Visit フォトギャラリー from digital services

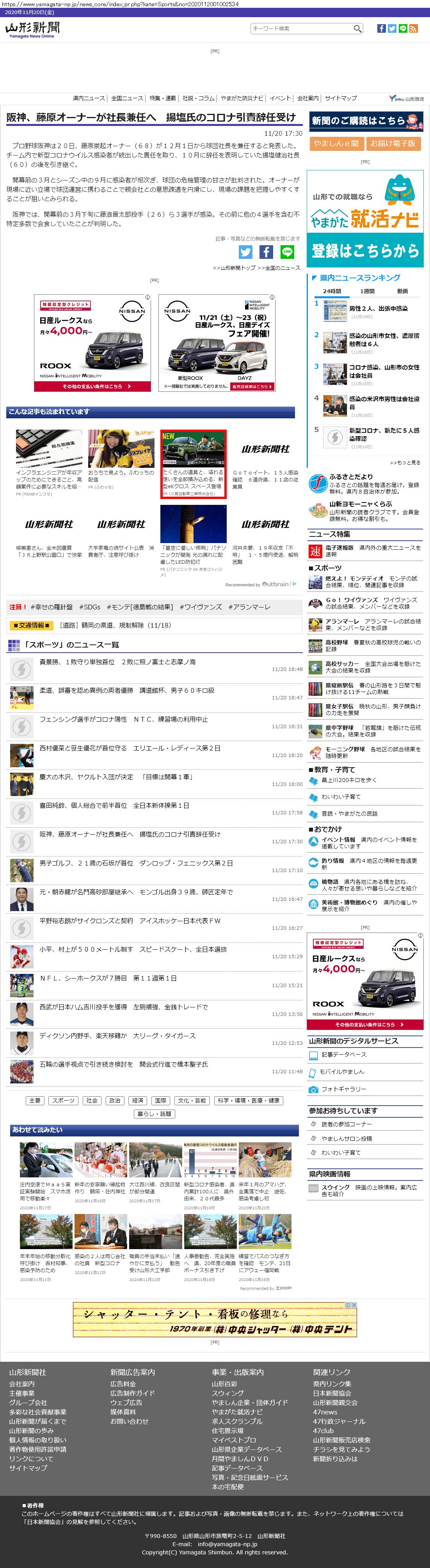click(344, 1089)
